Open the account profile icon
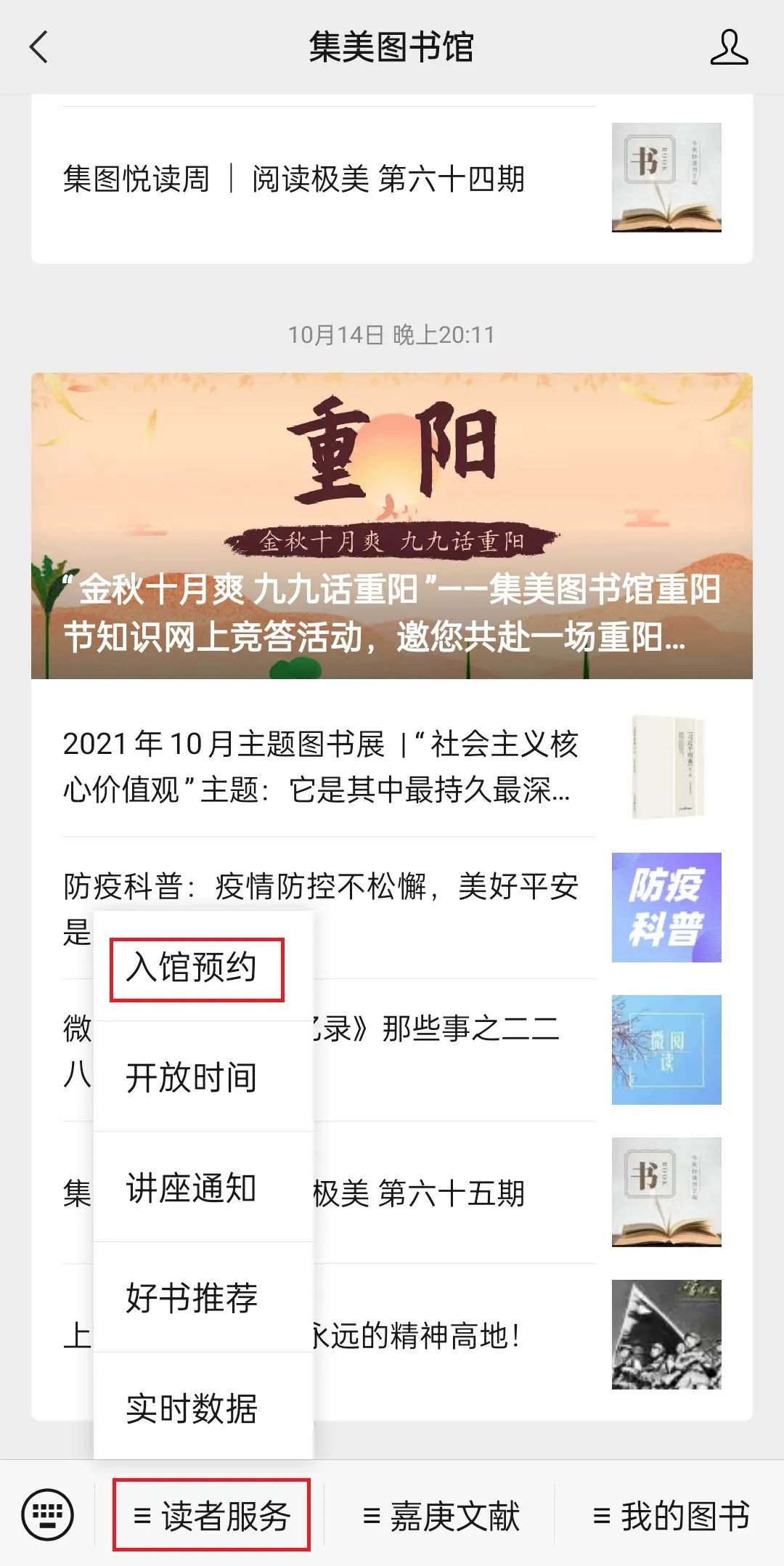 click(728, 48)
